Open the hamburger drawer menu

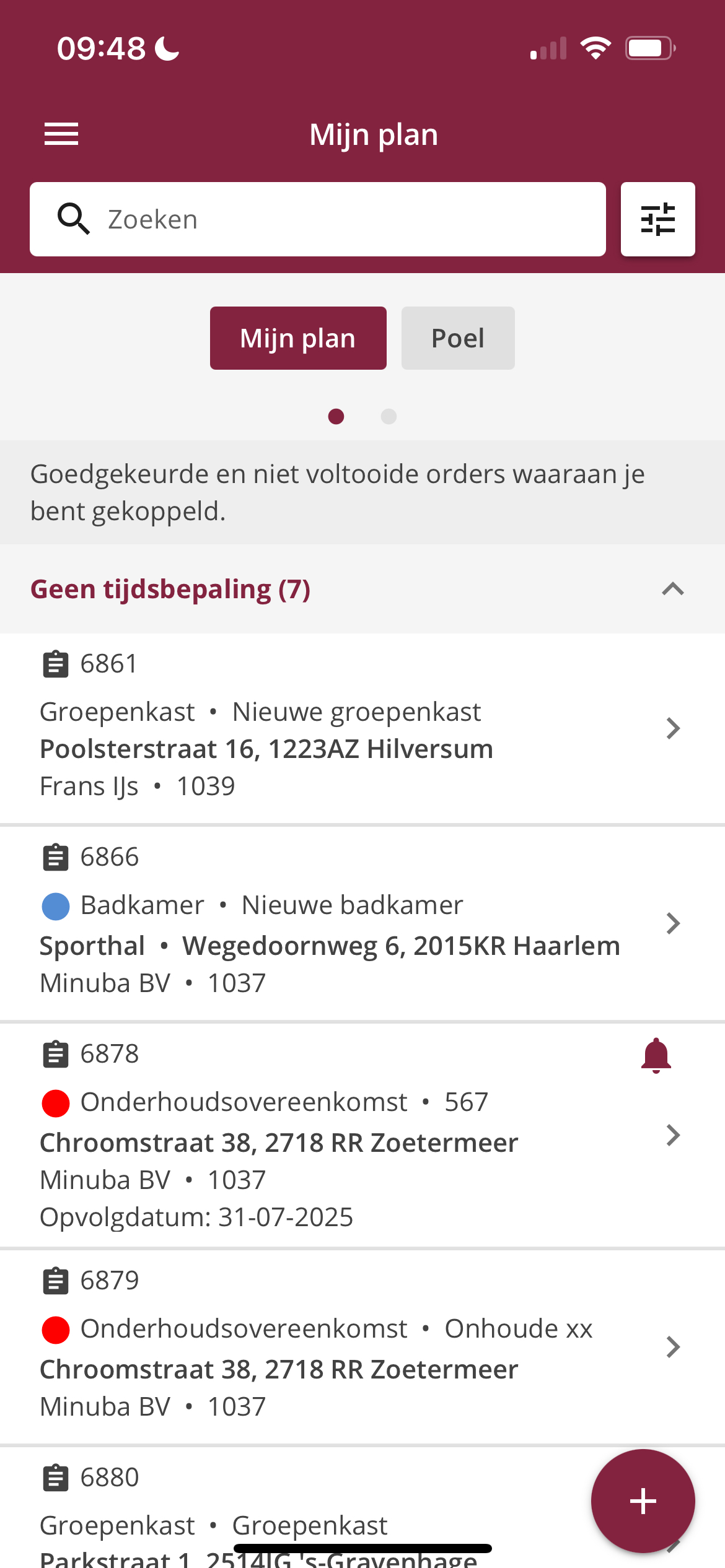tap(61, 134)
